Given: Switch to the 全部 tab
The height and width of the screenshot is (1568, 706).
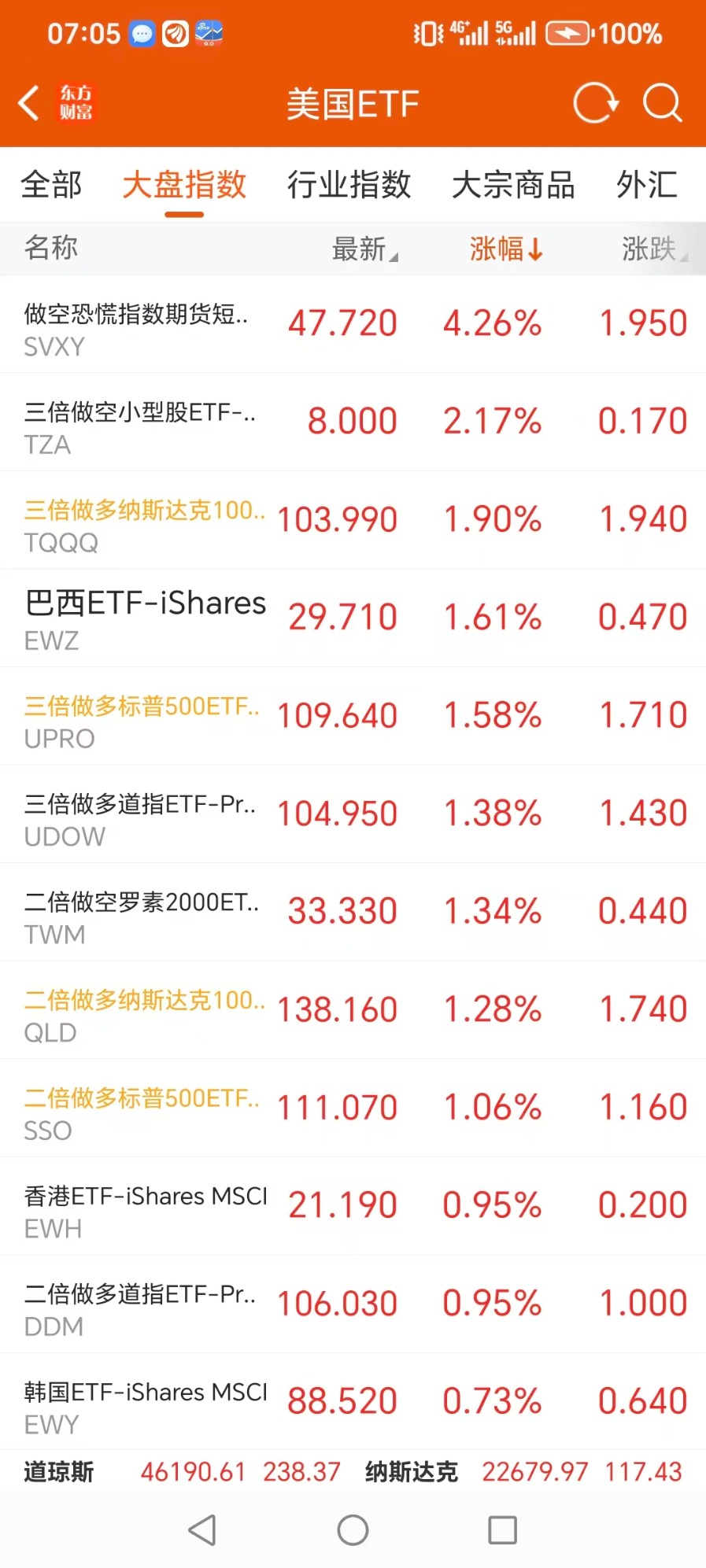Looking at the screenshot, I should point(51,185).
